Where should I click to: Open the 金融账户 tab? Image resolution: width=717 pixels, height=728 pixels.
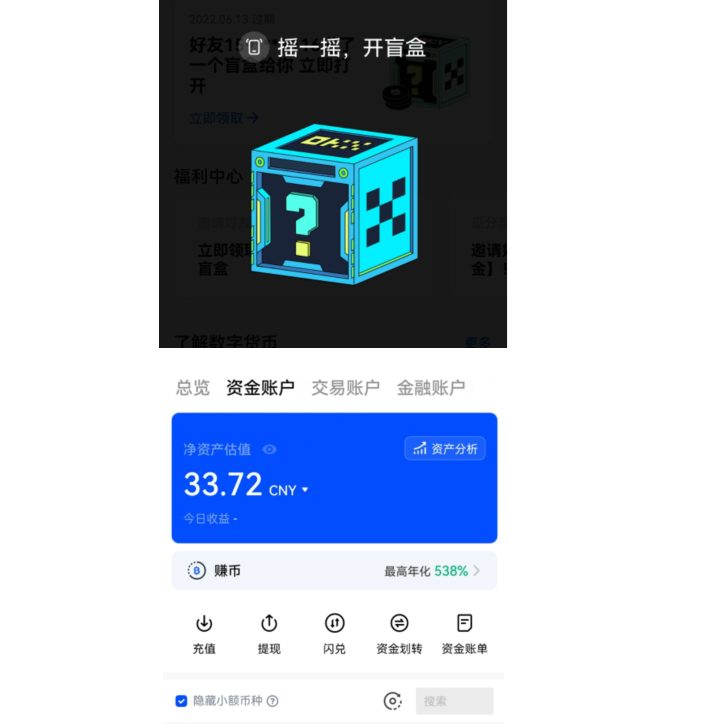coord(430,388)
